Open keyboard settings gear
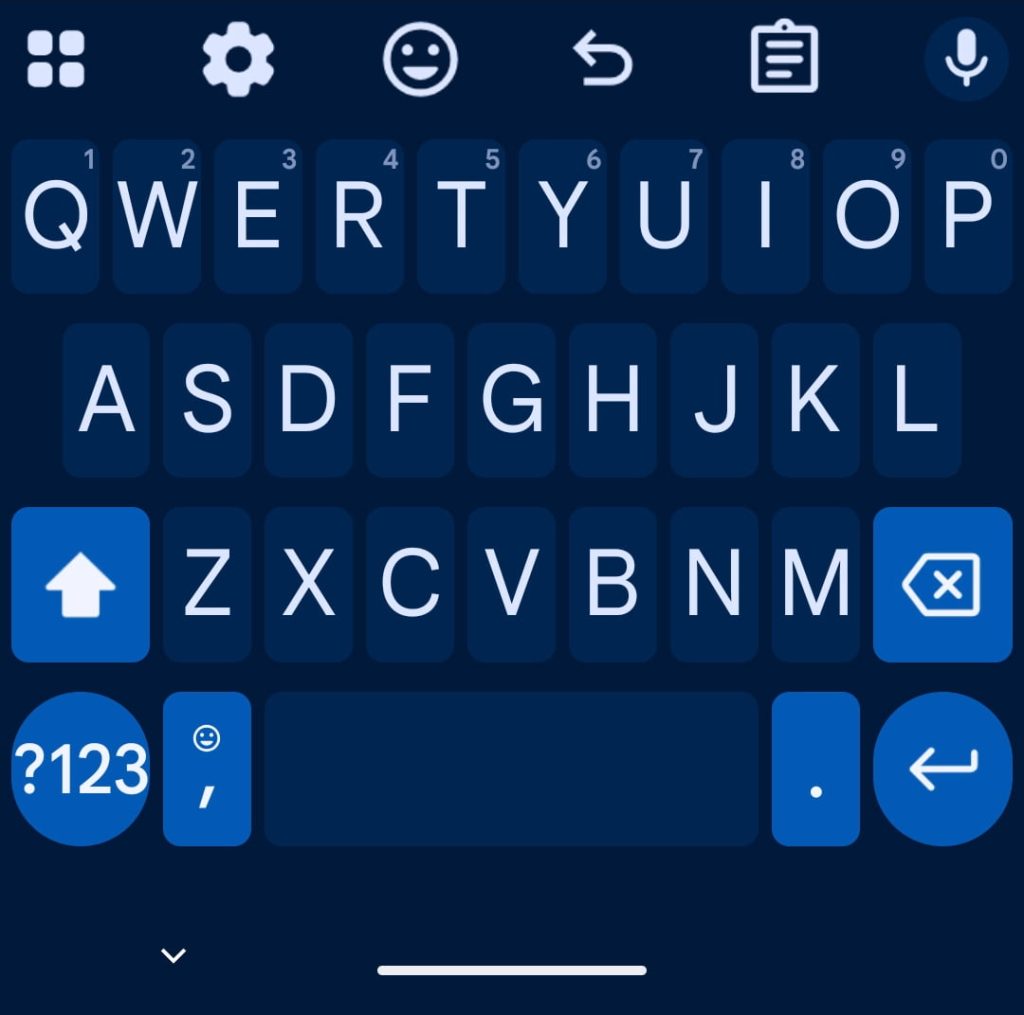This screenshot has width=1024, height=1015. 238,58
